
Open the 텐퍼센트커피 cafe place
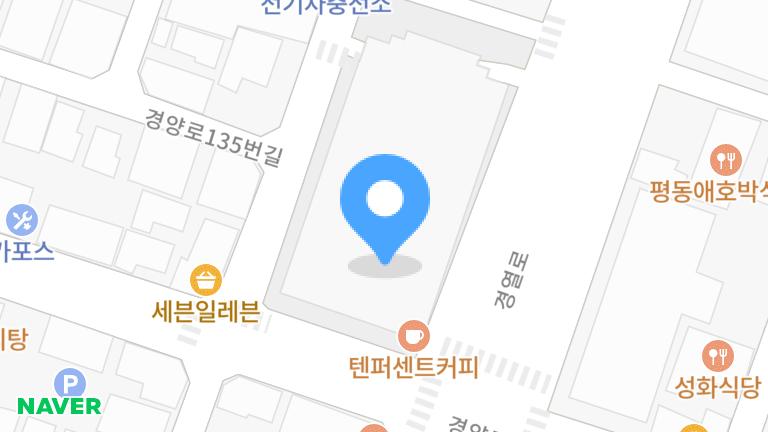click(413, 335)
